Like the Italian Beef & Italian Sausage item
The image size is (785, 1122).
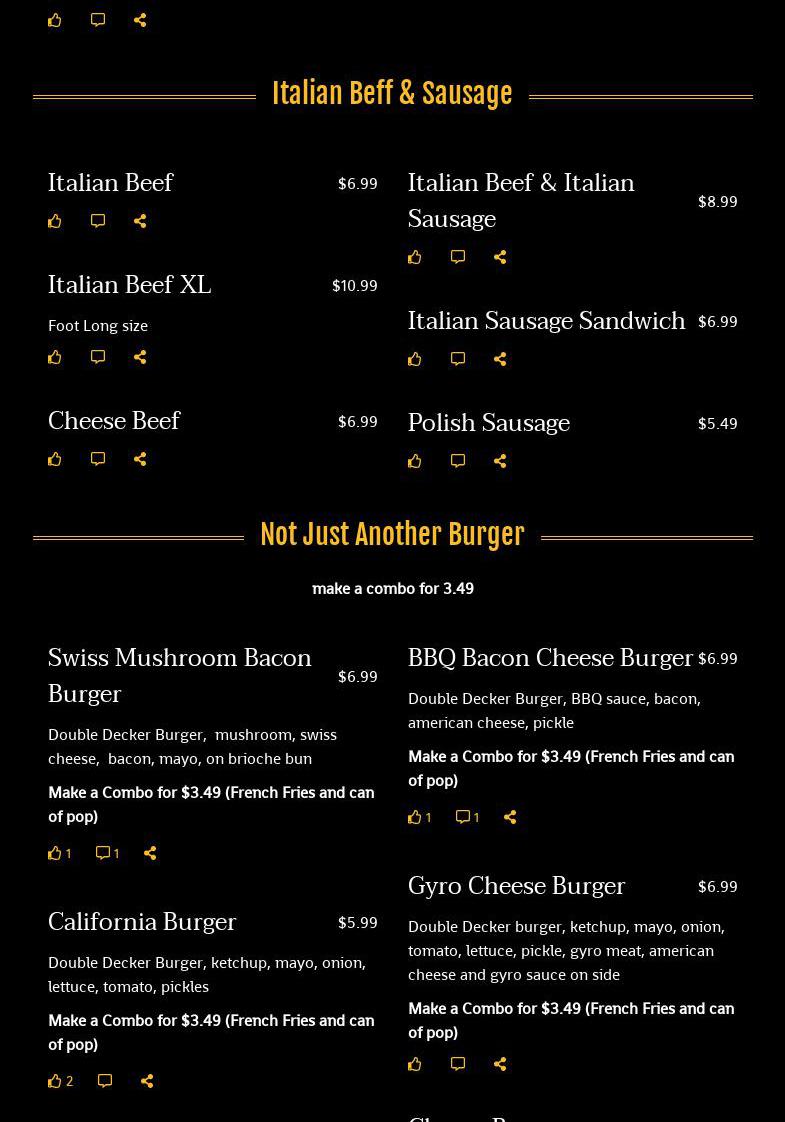415,257
